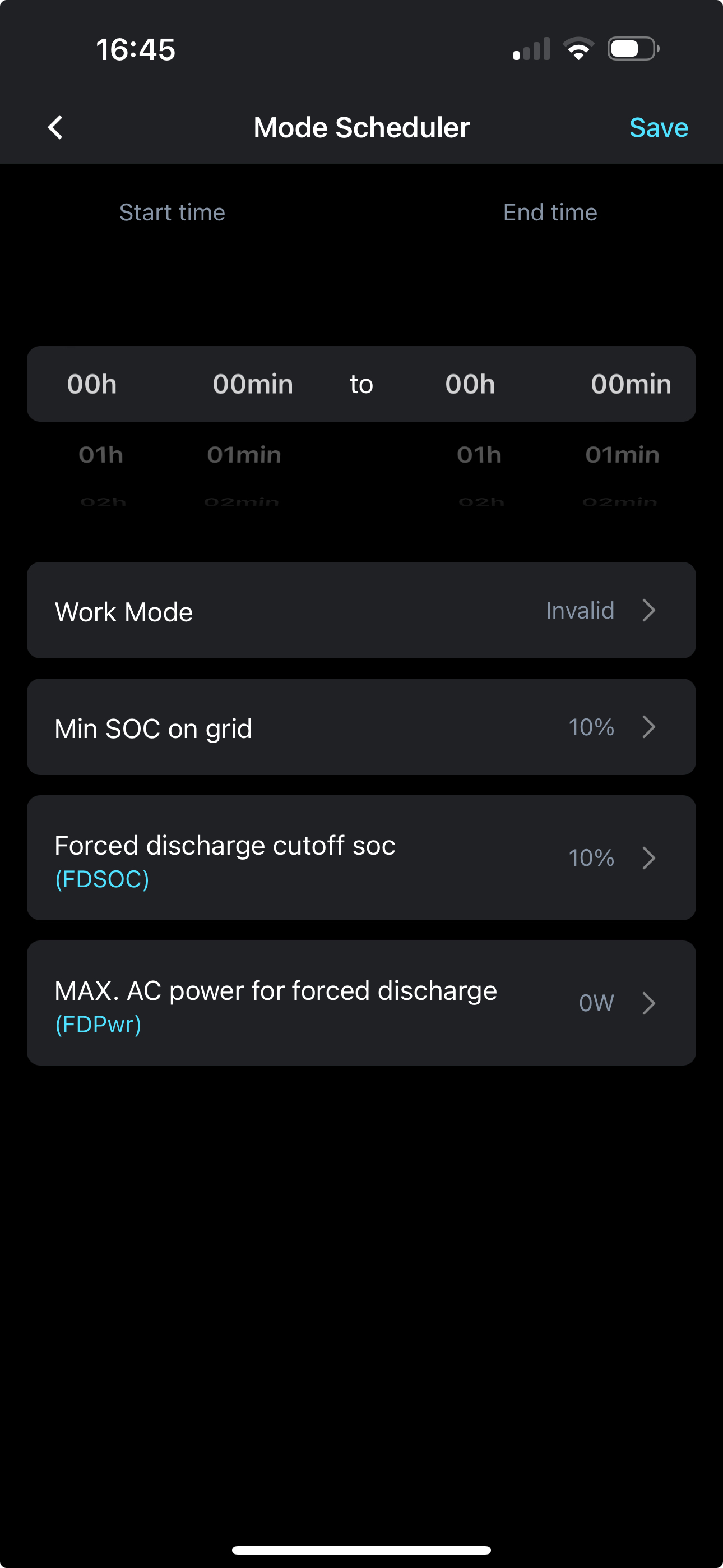Viewport: 723px width, 1568px height.
Task: Select 01h in end time hour picker
Action: coord(479,455)
